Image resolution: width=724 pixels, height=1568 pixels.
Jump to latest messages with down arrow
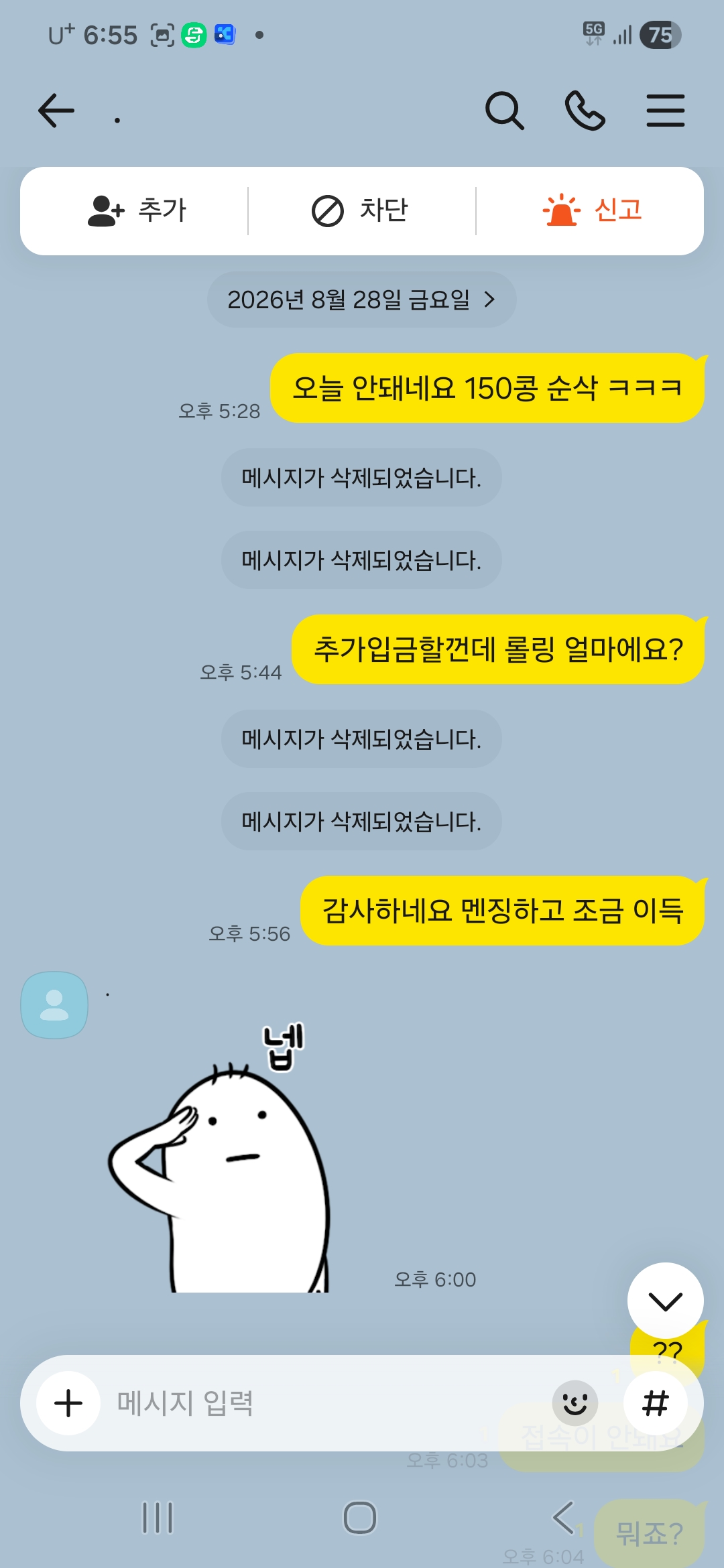click(665, 1301)
